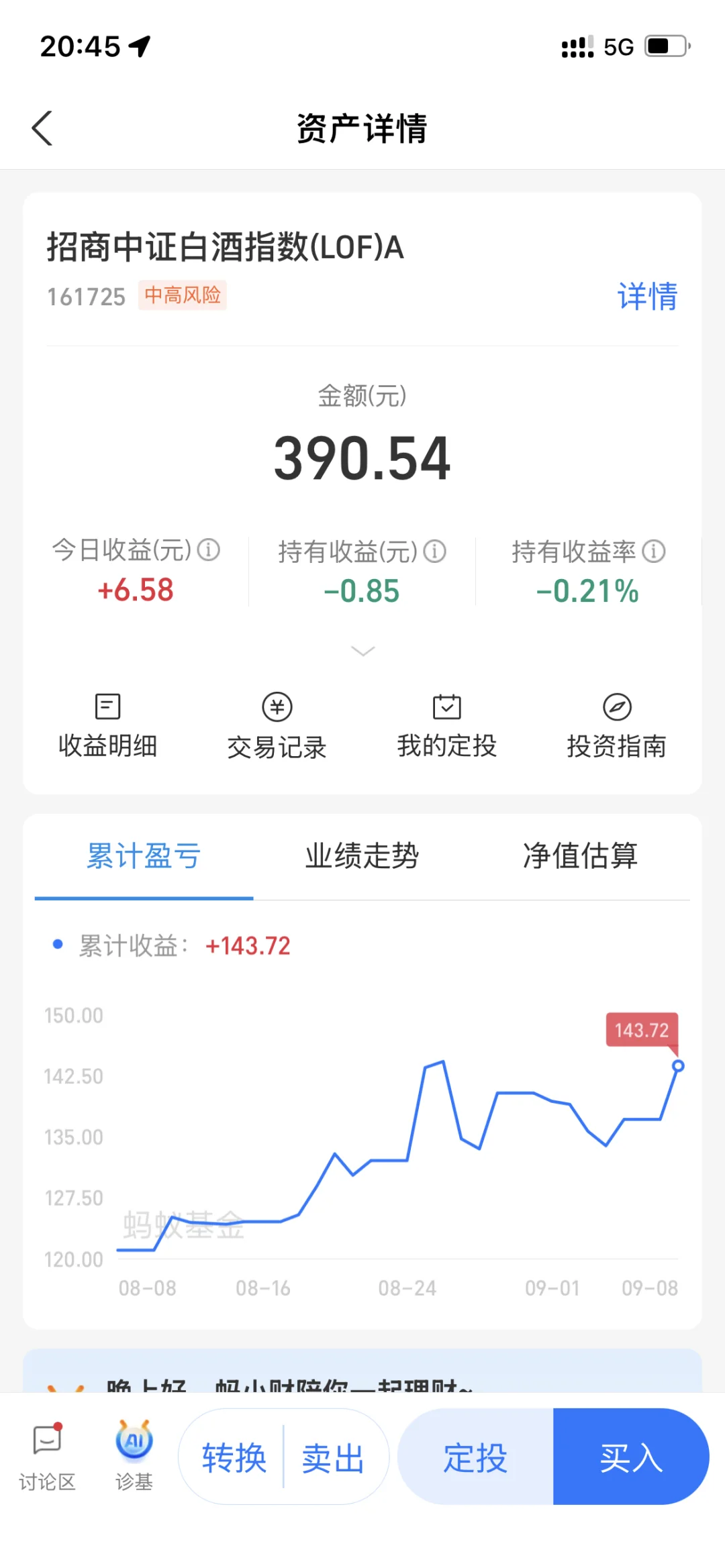The image size is (725, 1568).
Task: Select the 累计盈亏 tab
Action: pyautogui.click(x=144, y=857)
